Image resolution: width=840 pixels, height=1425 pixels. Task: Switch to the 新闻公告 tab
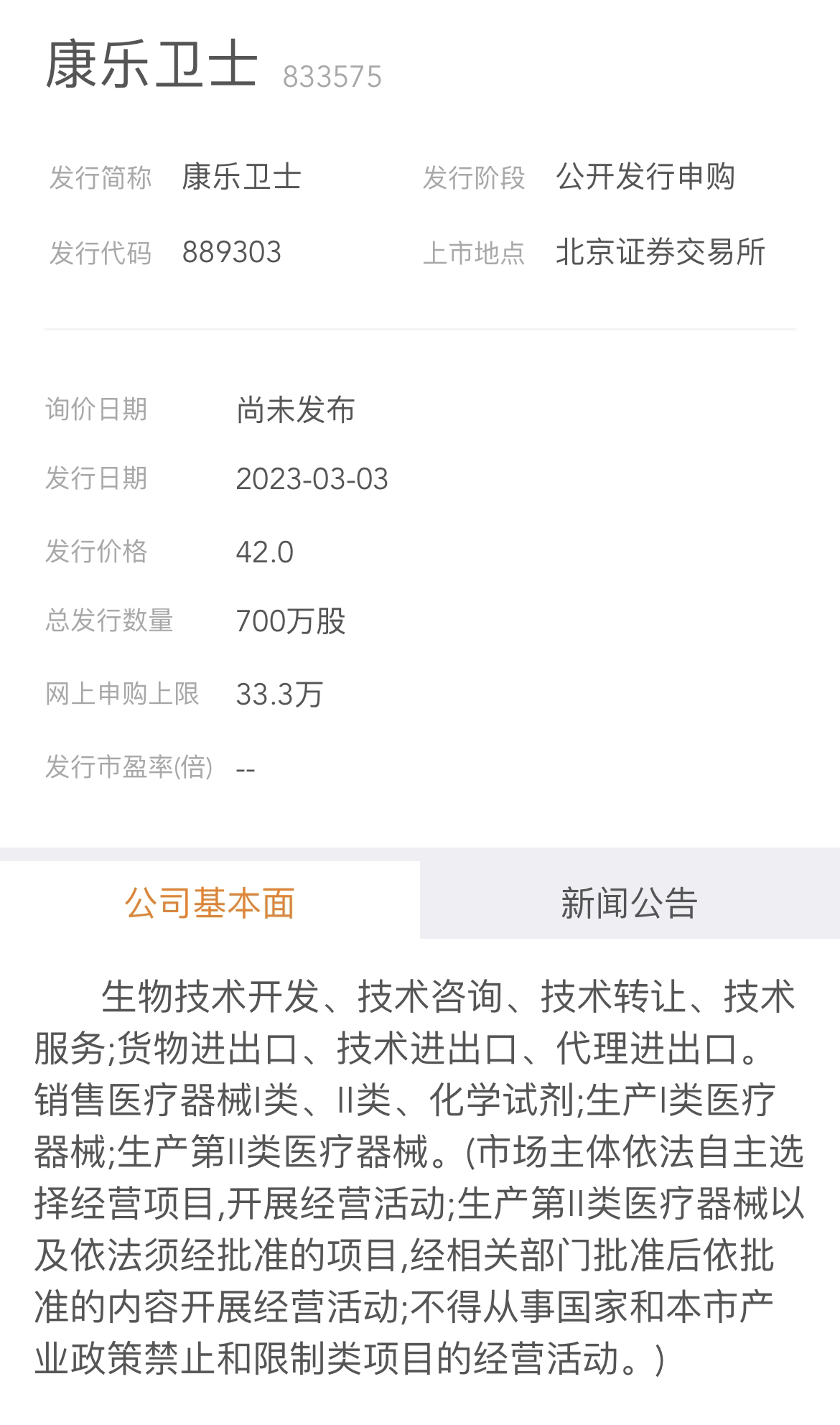point(629,902)
